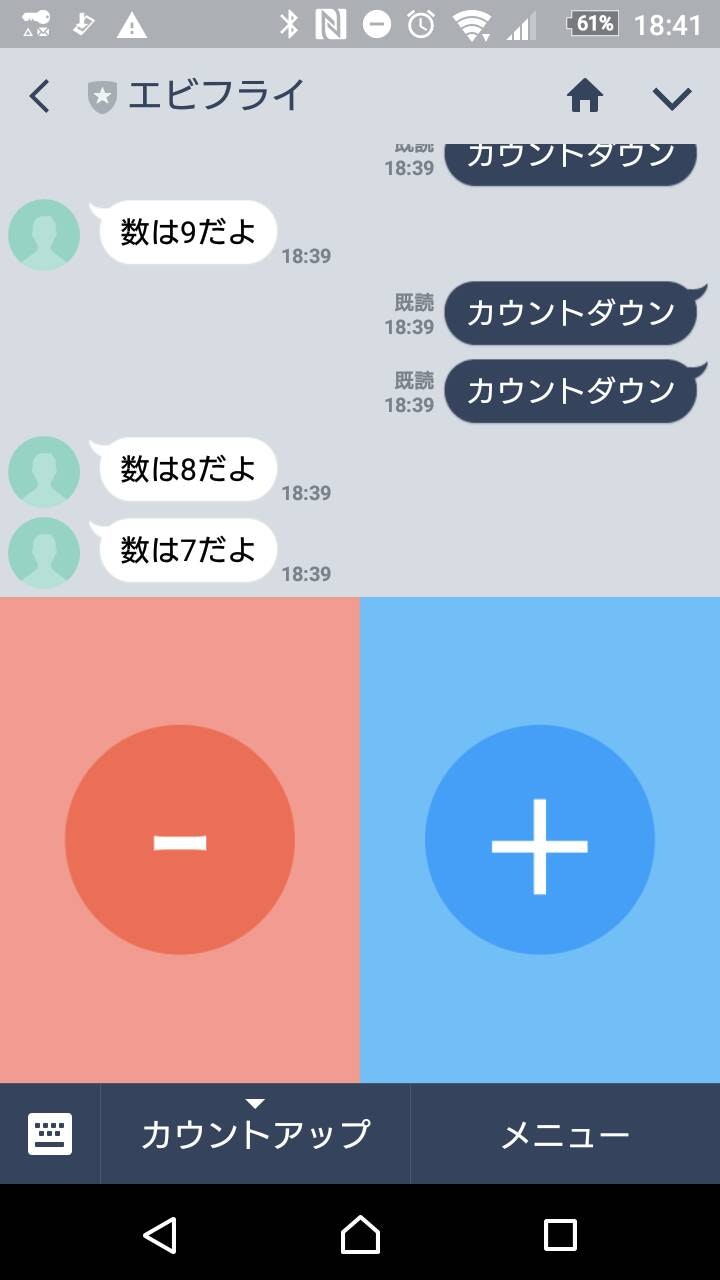Select the カウントアップ rich menu tab
This screenshot has height=1280, width=720.
[x=255, y=1134]
